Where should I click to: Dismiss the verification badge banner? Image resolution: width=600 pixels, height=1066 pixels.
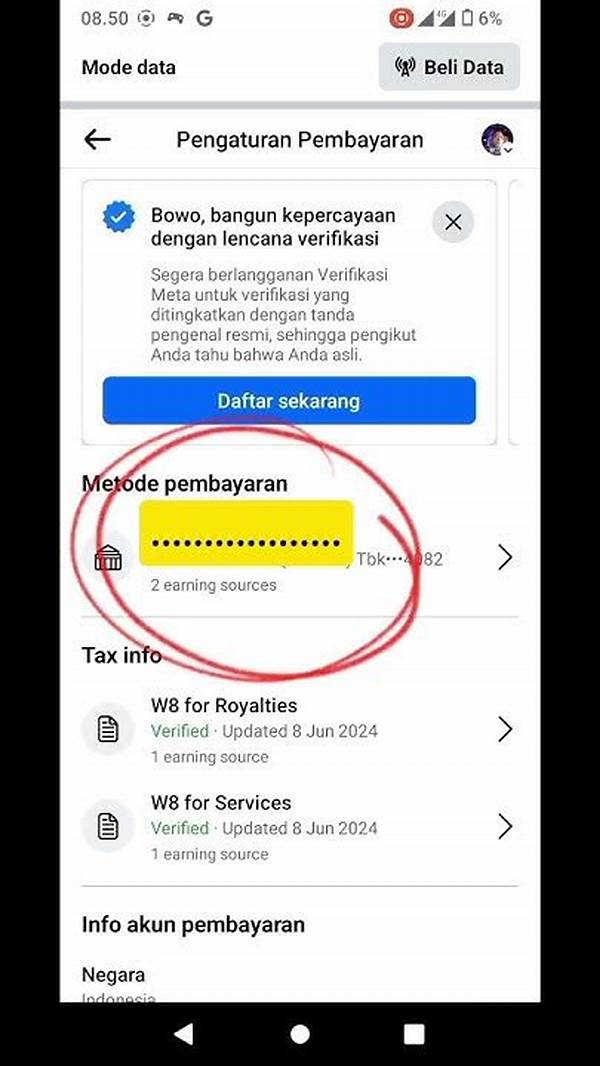(x=452, y=223)
